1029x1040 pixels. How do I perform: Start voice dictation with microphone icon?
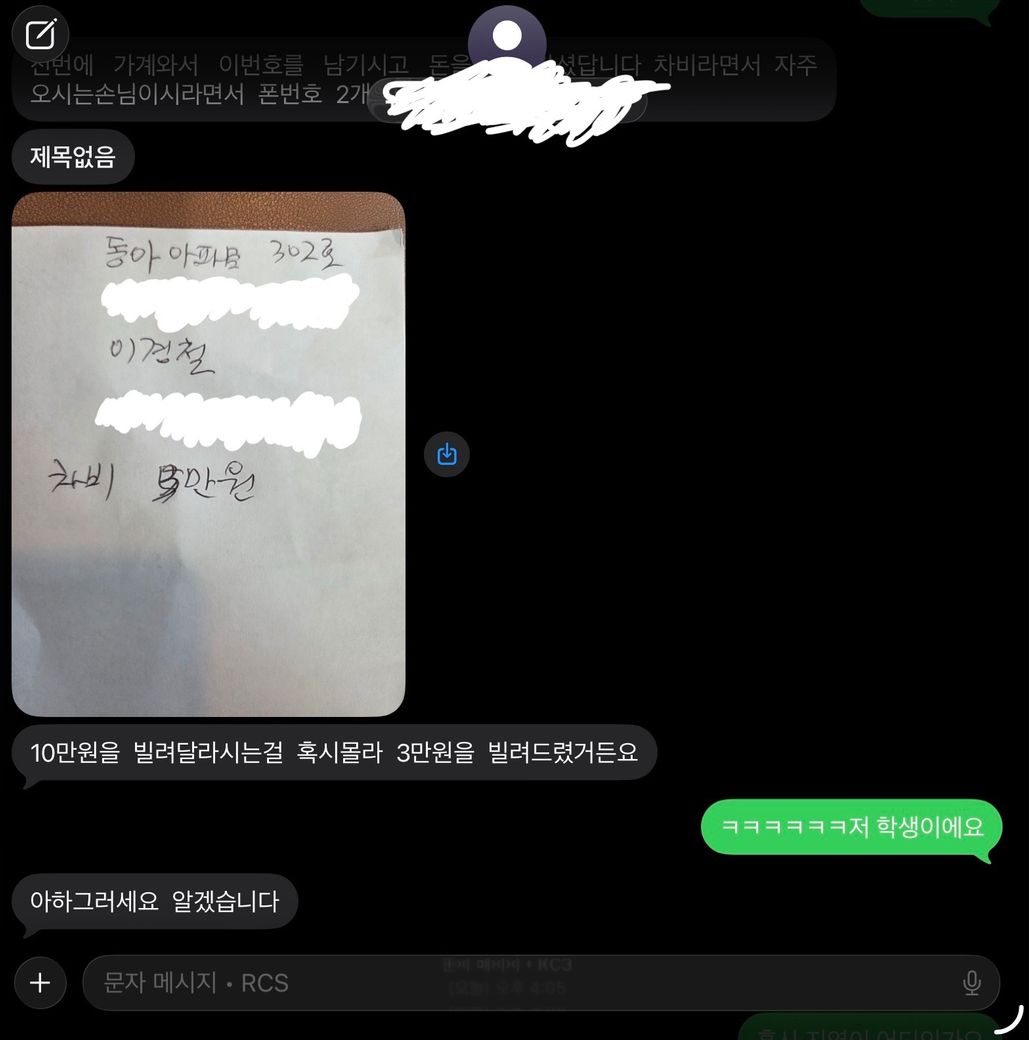(971, 983)
